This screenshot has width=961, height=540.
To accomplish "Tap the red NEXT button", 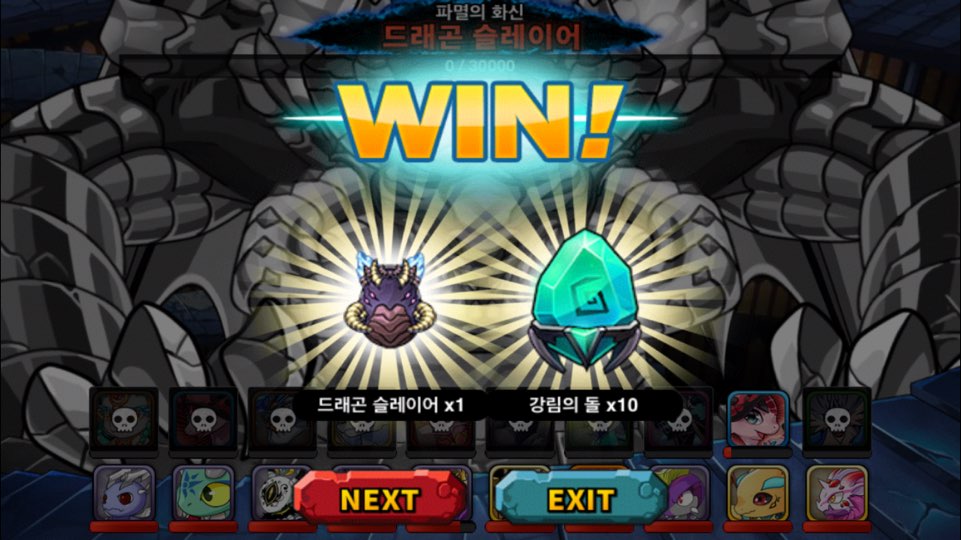I will coord(380,497).
